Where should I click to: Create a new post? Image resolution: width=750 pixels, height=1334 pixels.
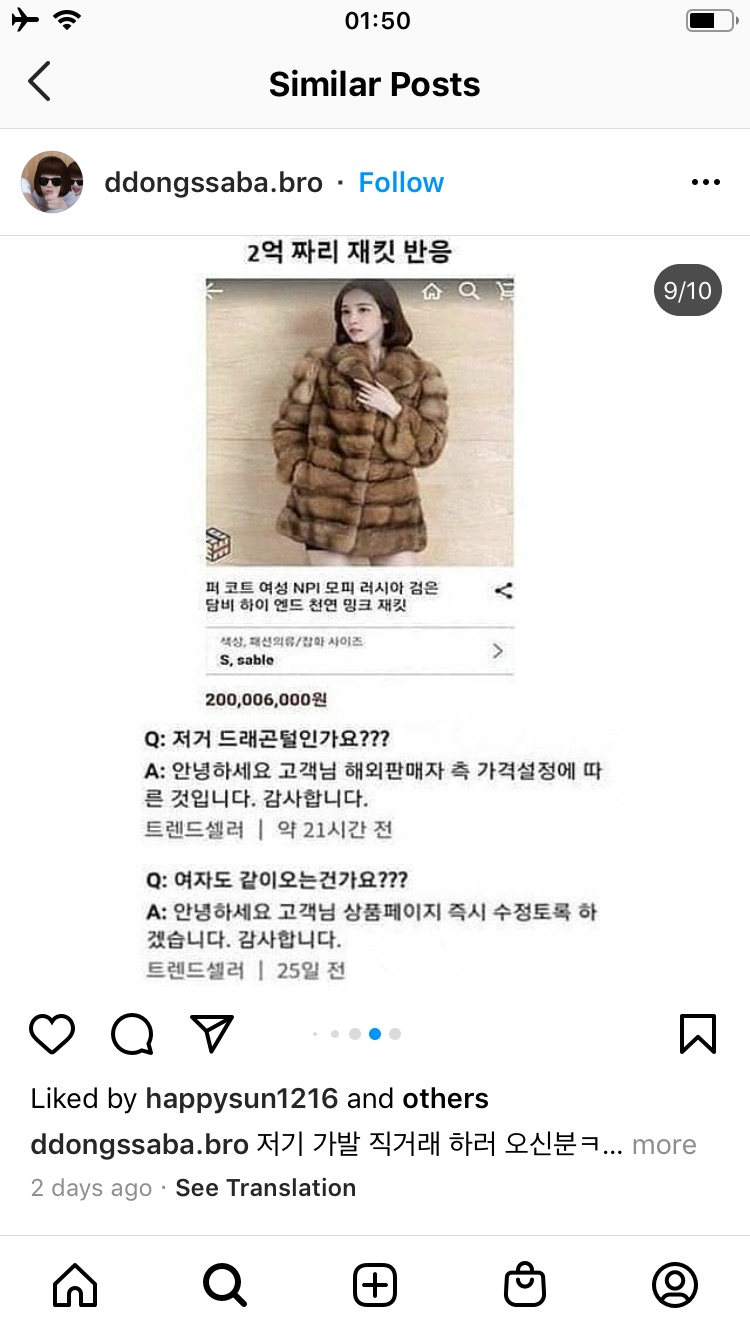[x=375, y=1285]
